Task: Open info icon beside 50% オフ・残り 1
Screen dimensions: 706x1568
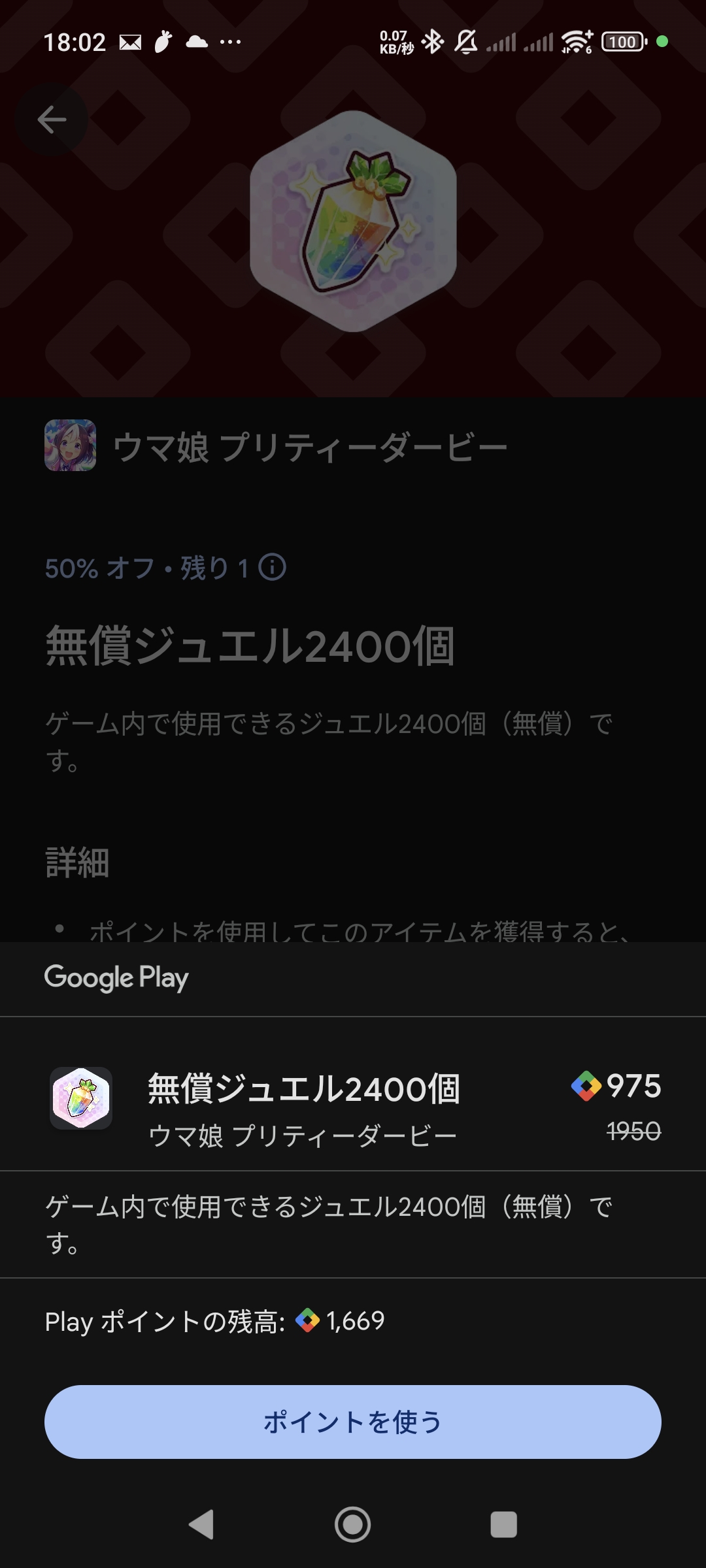Action: pyautogui.click(x=273, y=567)
